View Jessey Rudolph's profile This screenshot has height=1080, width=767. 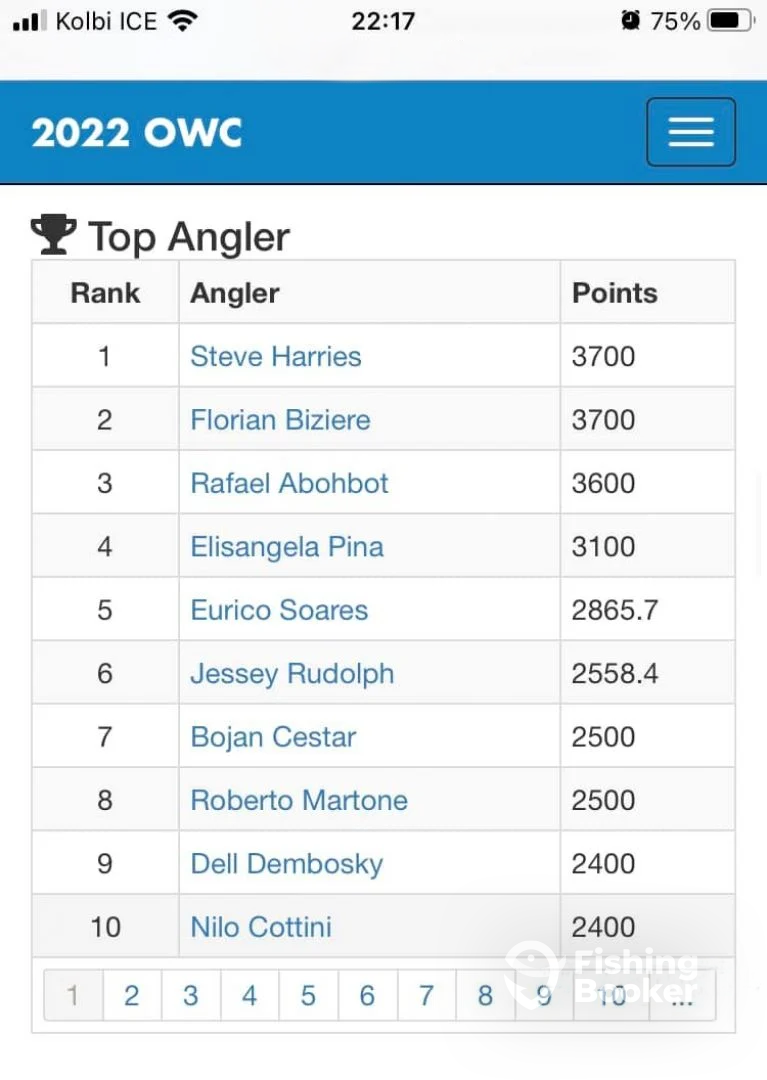click(x=292, y=674)
